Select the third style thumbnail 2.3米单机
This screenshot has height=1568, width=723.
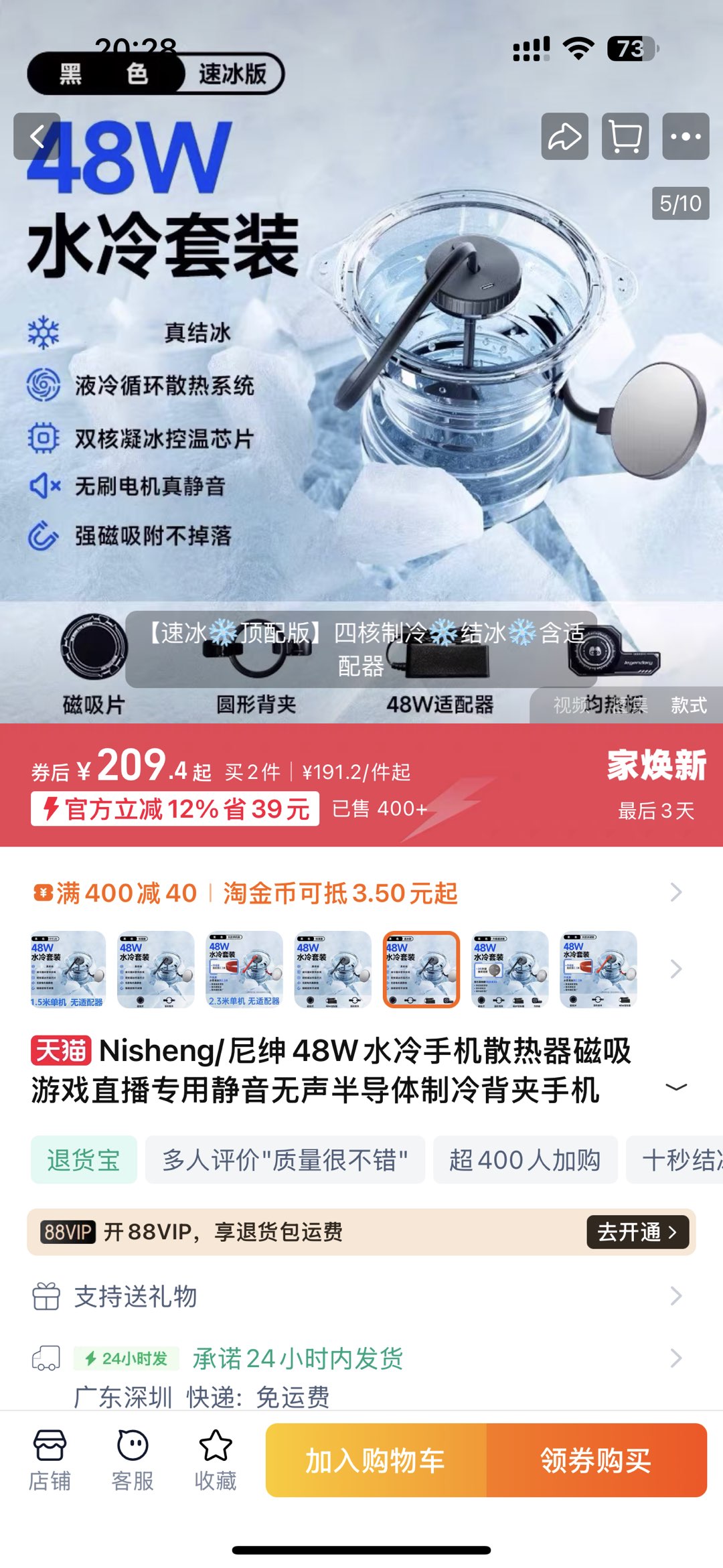244,969
